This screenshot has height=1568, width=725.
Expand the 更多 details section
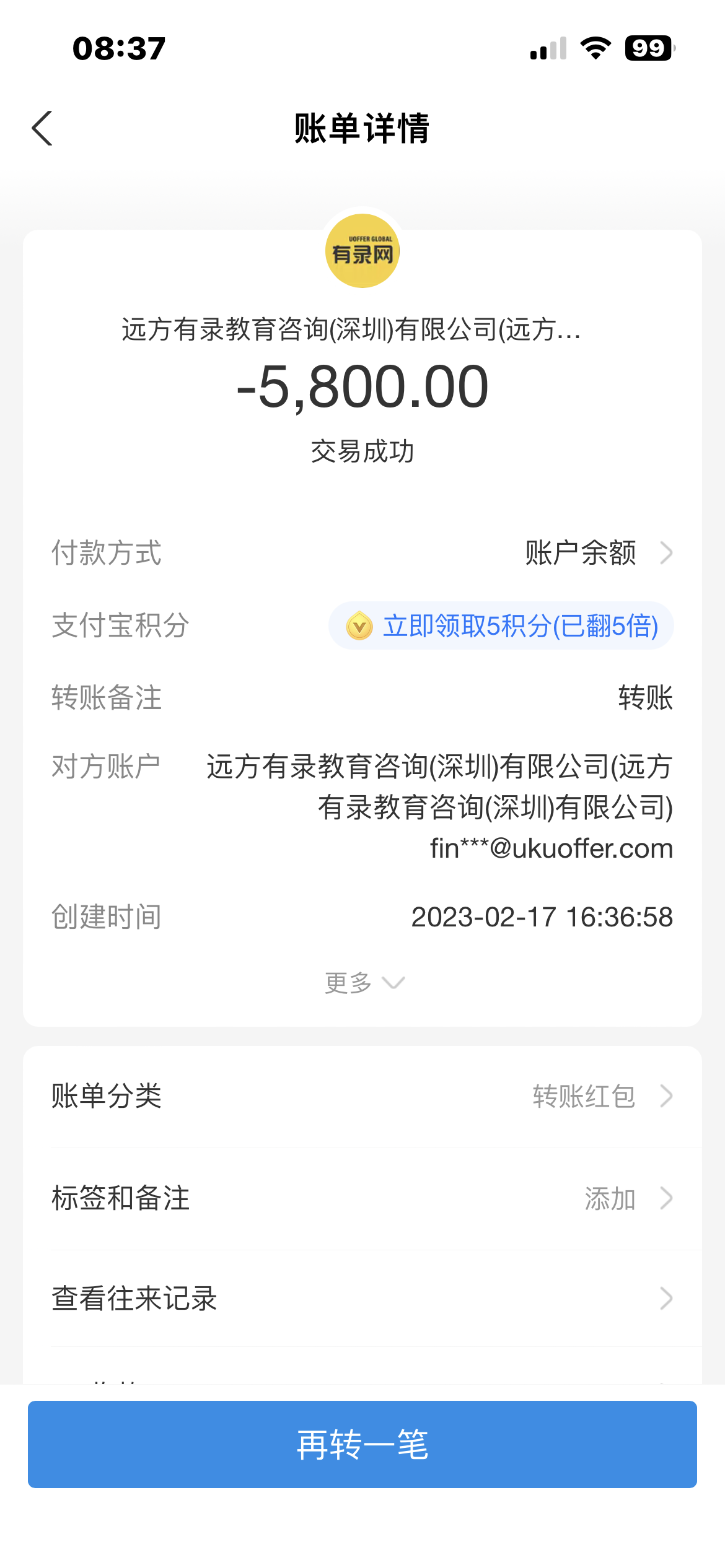[x=363, y=983]
